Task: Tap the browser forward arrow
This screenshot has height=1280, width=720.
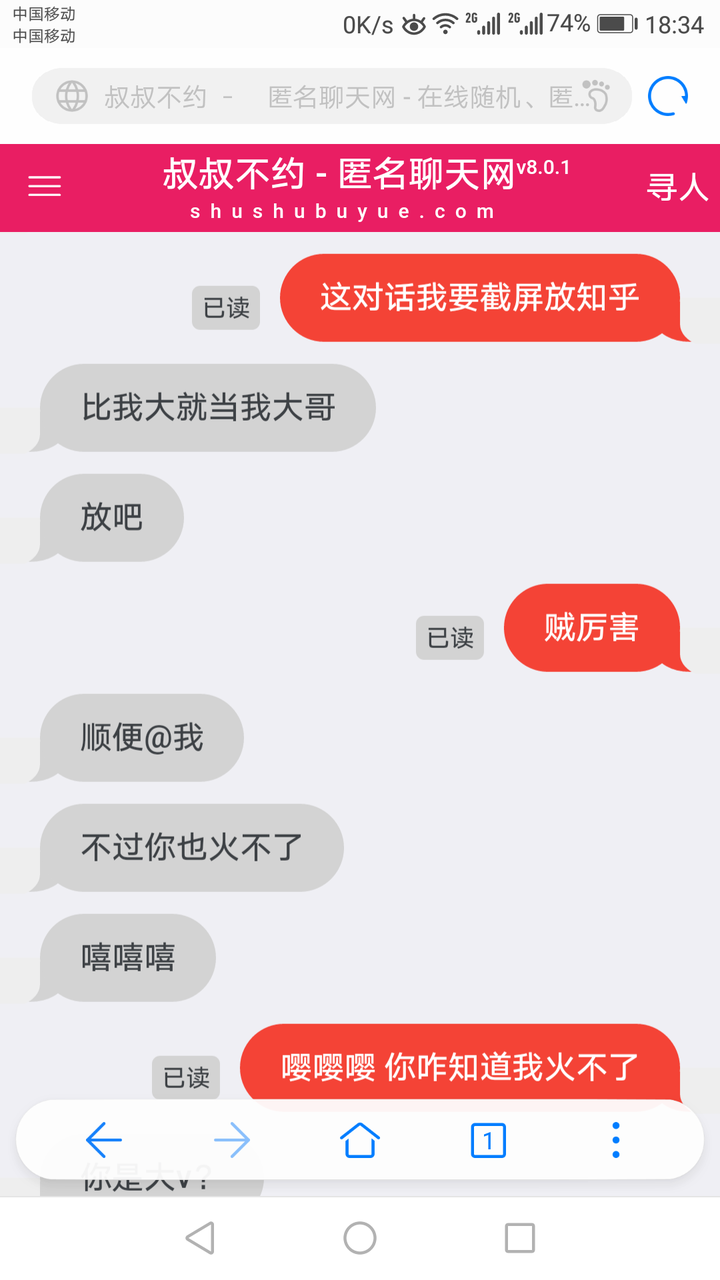Action: (231, 1139)
